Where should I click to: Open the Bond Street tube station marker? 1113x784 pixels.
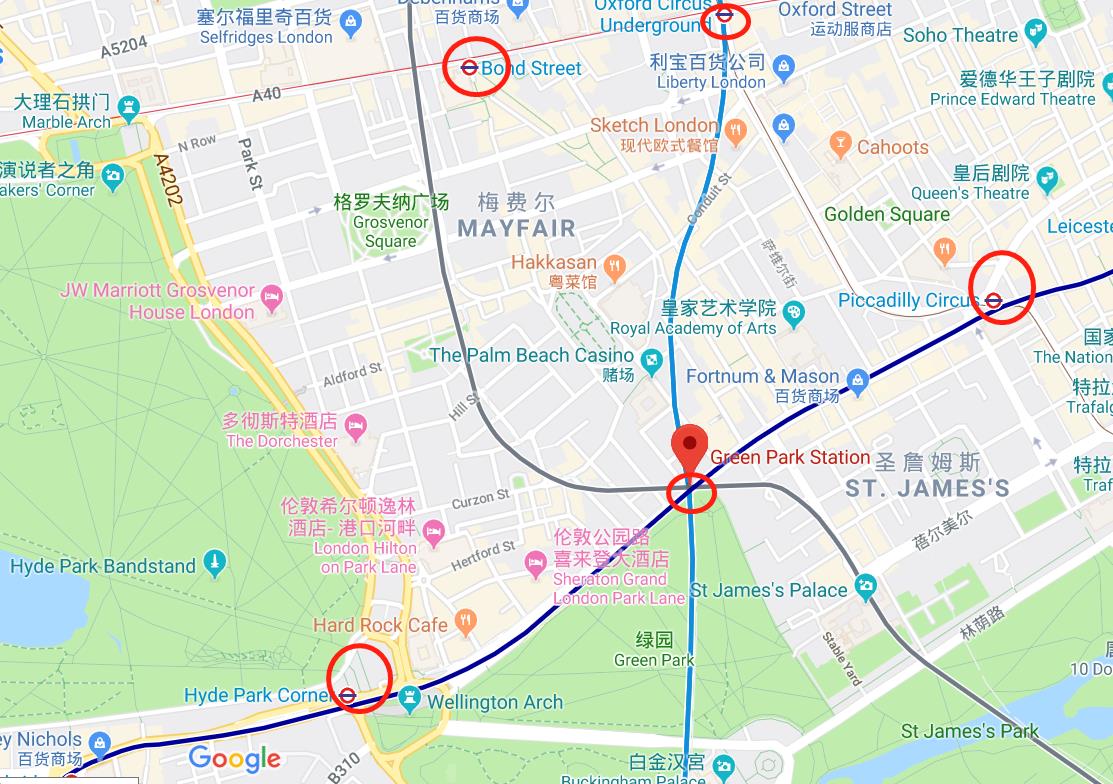pos(468,68)
